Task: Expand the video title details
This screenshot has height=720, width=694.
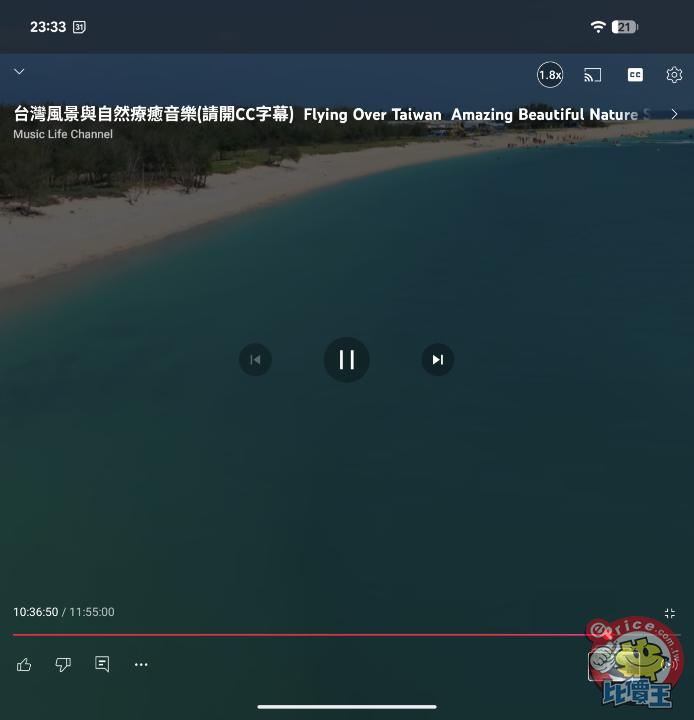Action: [675, 114]
